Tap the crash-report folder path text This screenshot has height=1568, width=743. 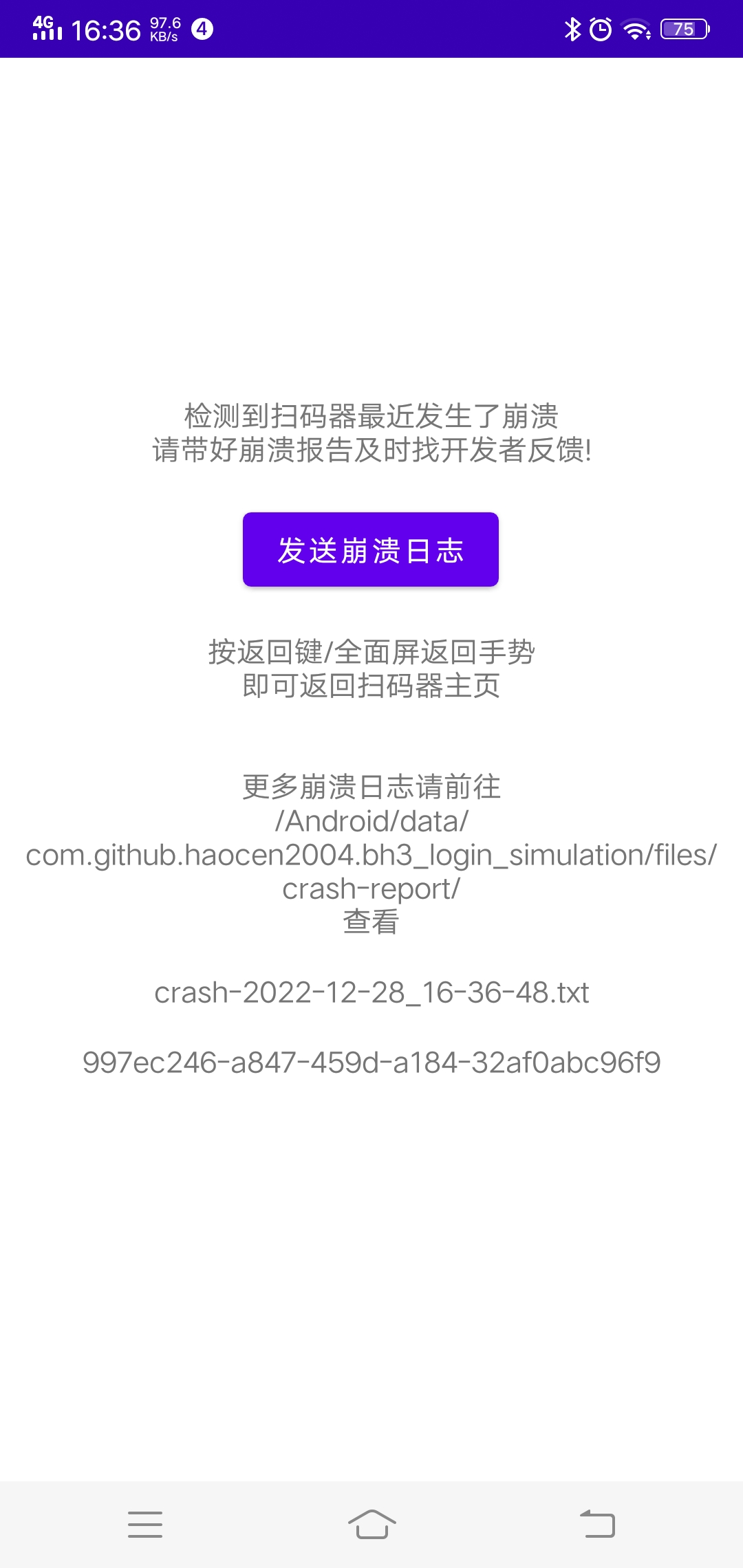(371, 889)
